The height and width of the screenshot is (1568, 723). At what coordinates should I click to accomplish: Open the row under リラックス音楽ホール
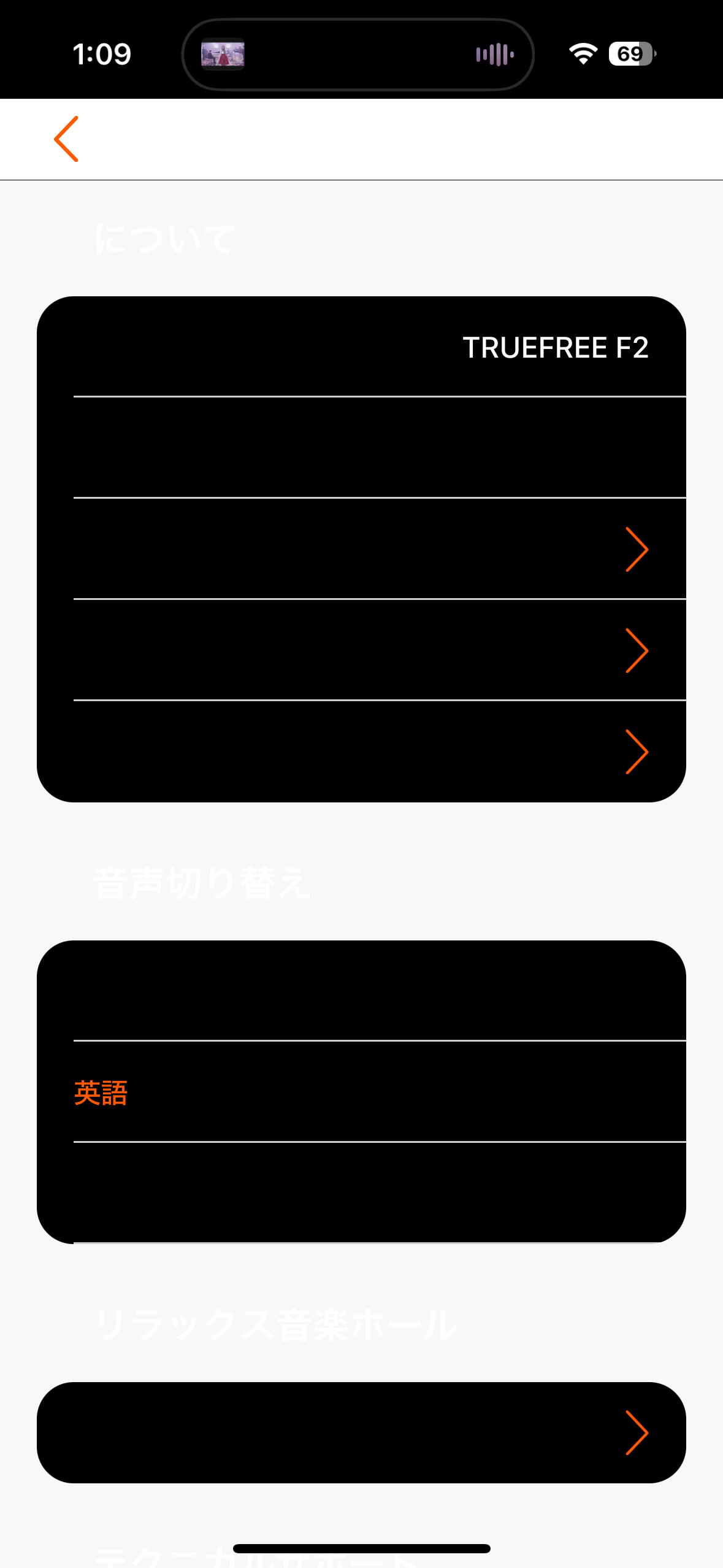pos(361,1432)
